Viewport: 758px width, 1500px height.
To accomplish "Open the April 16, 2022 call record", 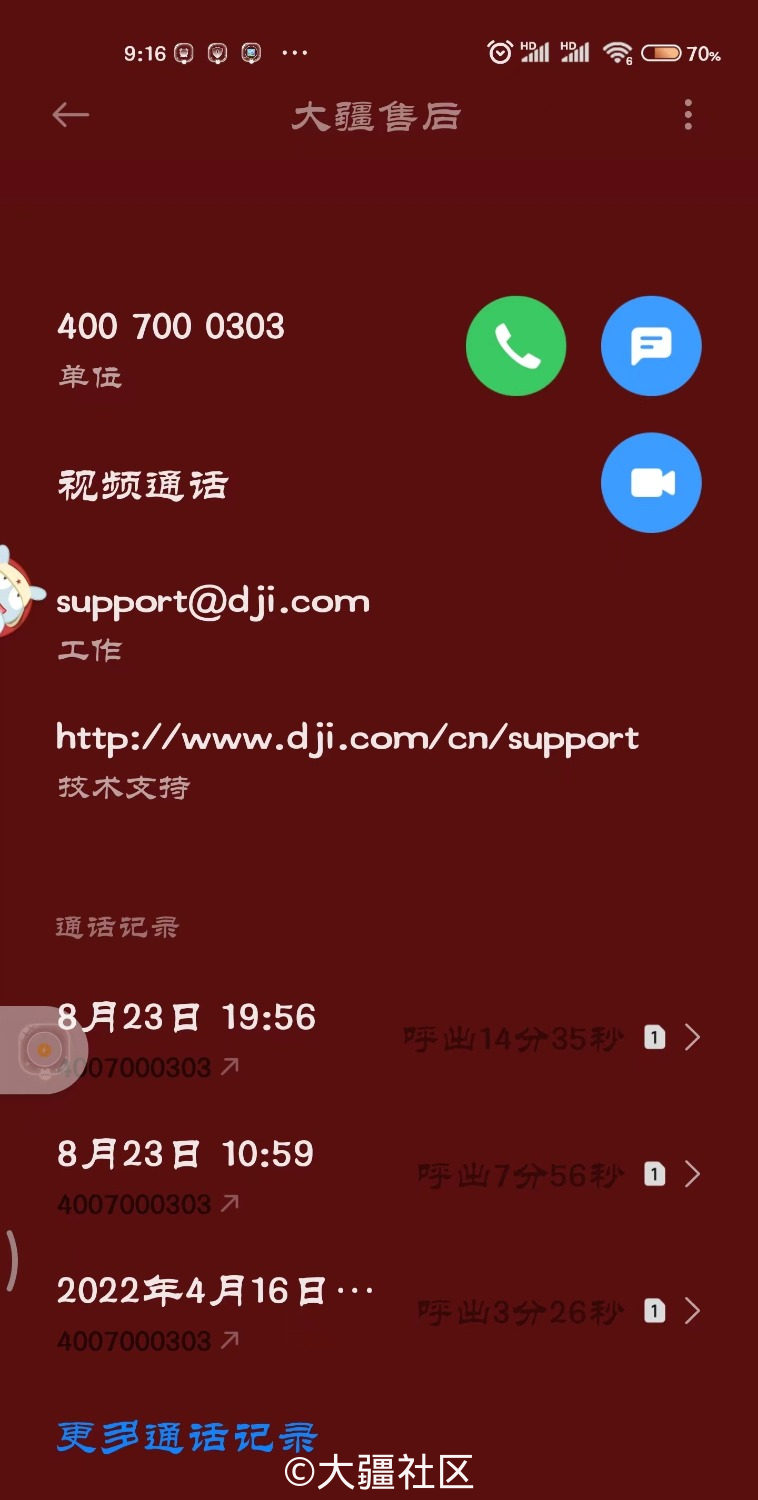I will [x=380, y=1310].
